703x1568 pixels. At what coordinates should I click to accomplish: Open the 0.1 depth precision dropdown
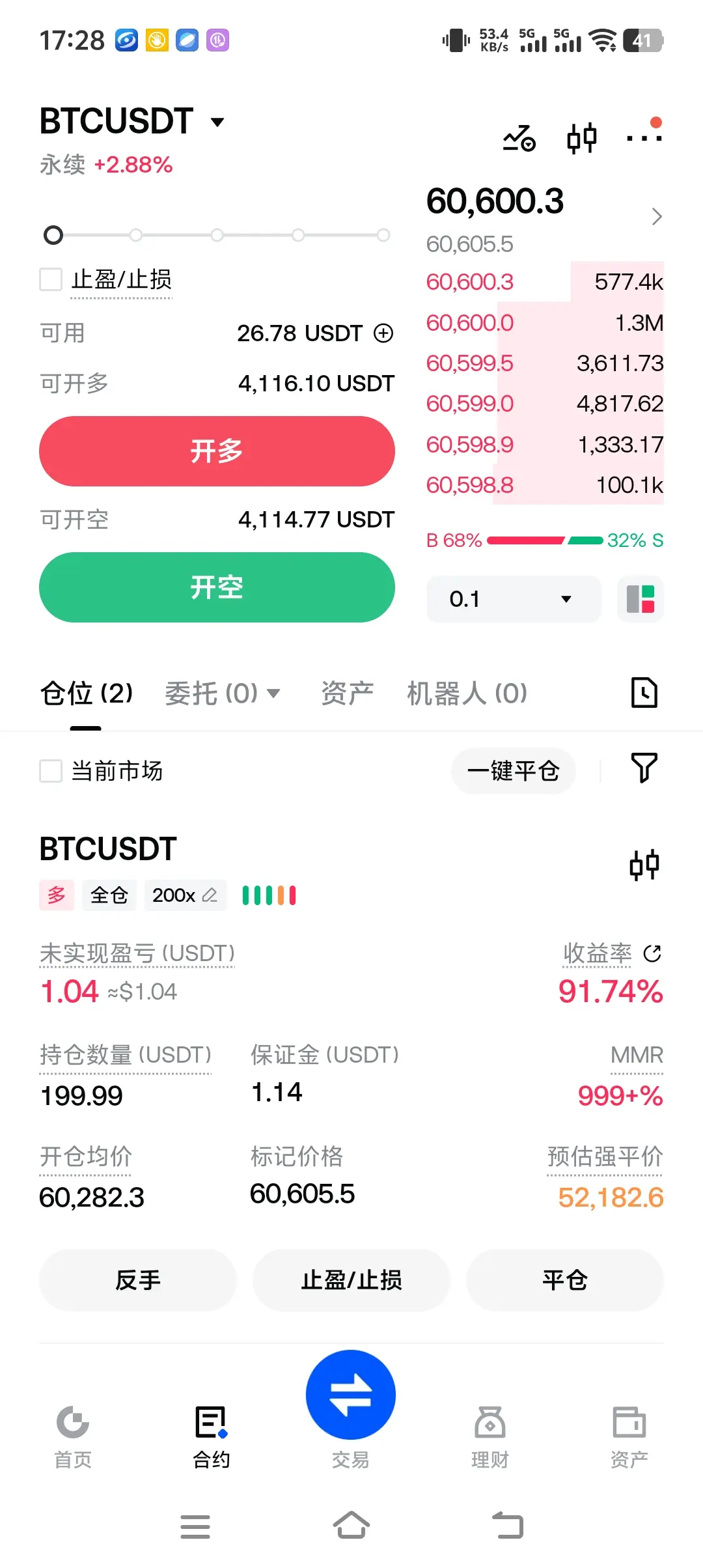514,599
